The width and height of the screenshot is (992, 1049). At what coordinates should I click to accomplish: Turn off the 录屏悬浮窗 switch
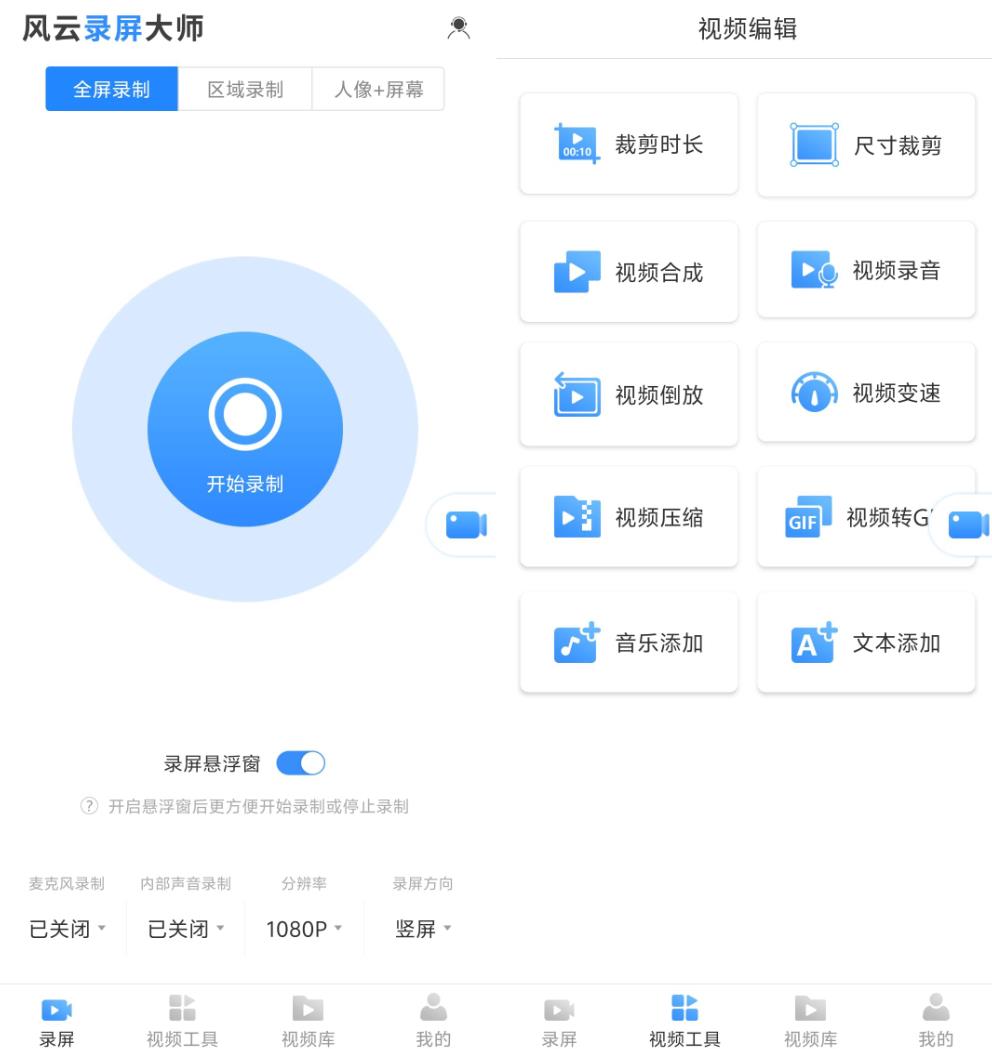click(x=301, y=764)
